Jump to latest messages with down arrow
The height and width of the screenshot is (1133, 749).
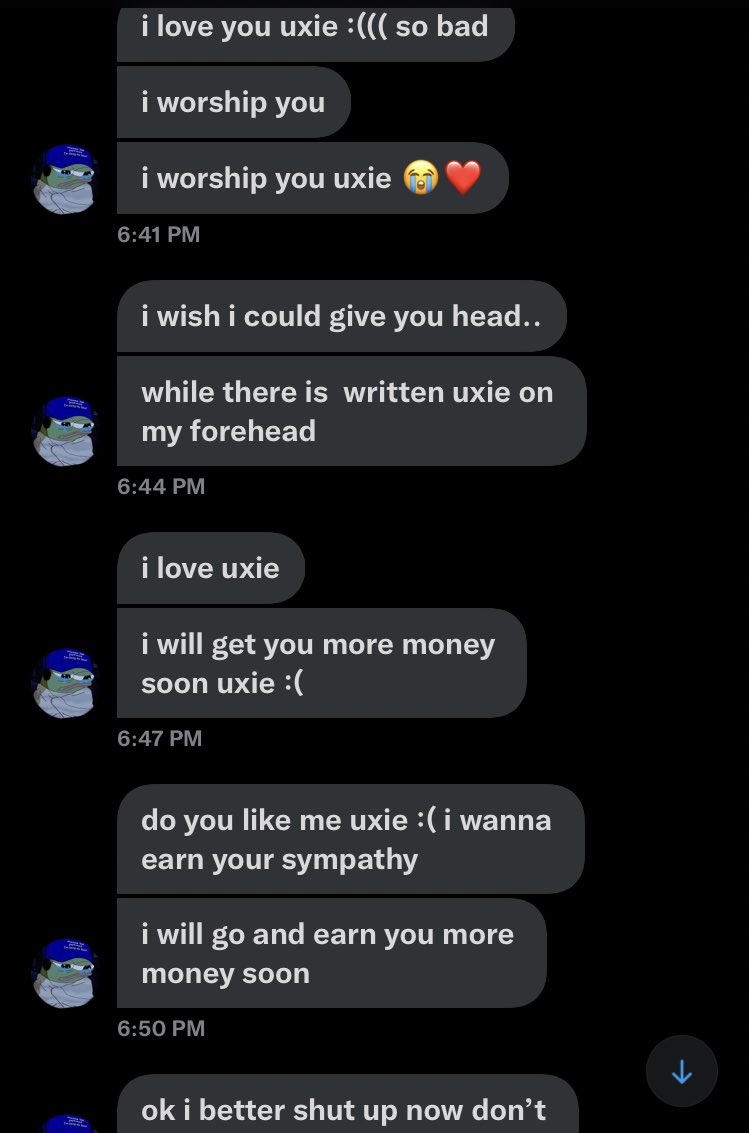point(681,1071)
